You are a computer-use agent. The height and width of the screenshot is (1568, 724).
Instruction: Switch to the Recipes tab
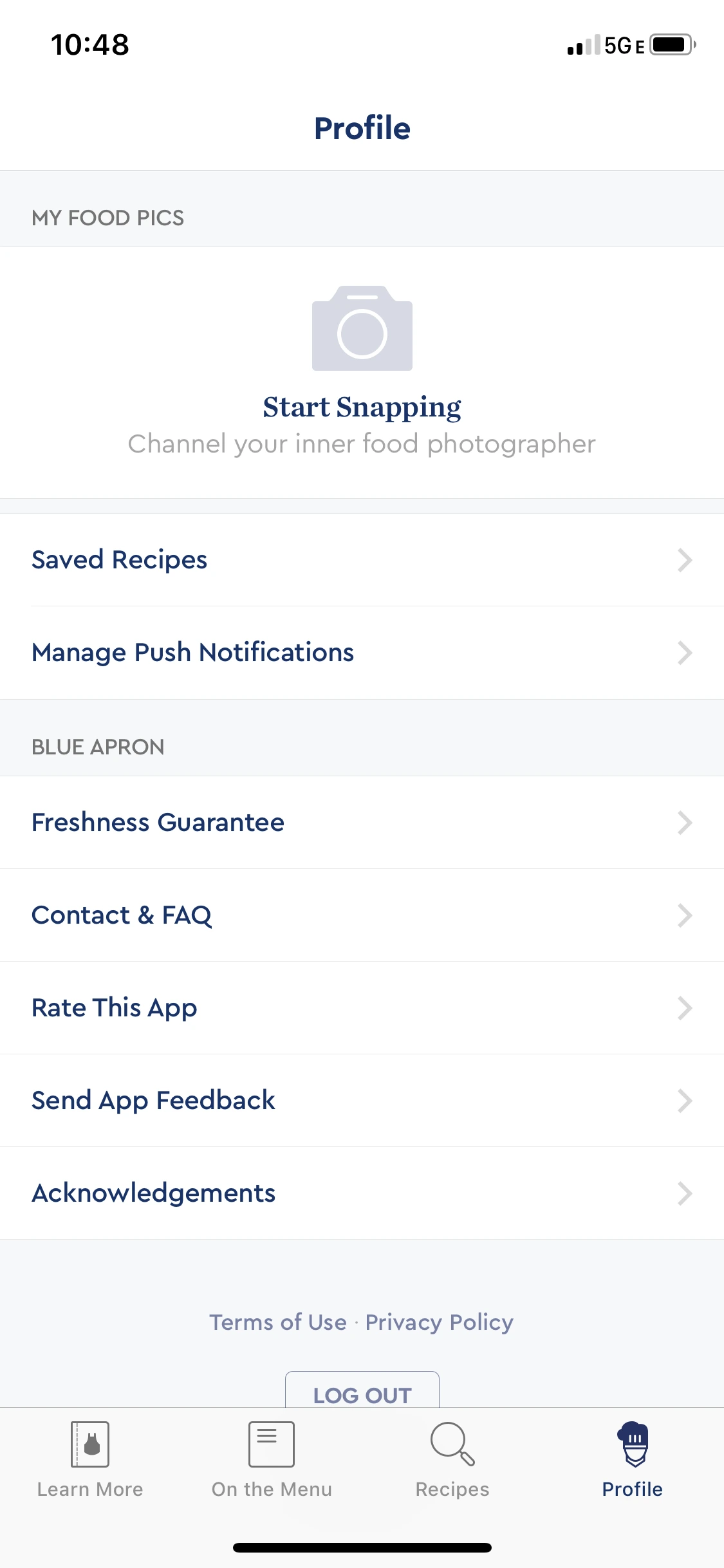point(452,1460)
